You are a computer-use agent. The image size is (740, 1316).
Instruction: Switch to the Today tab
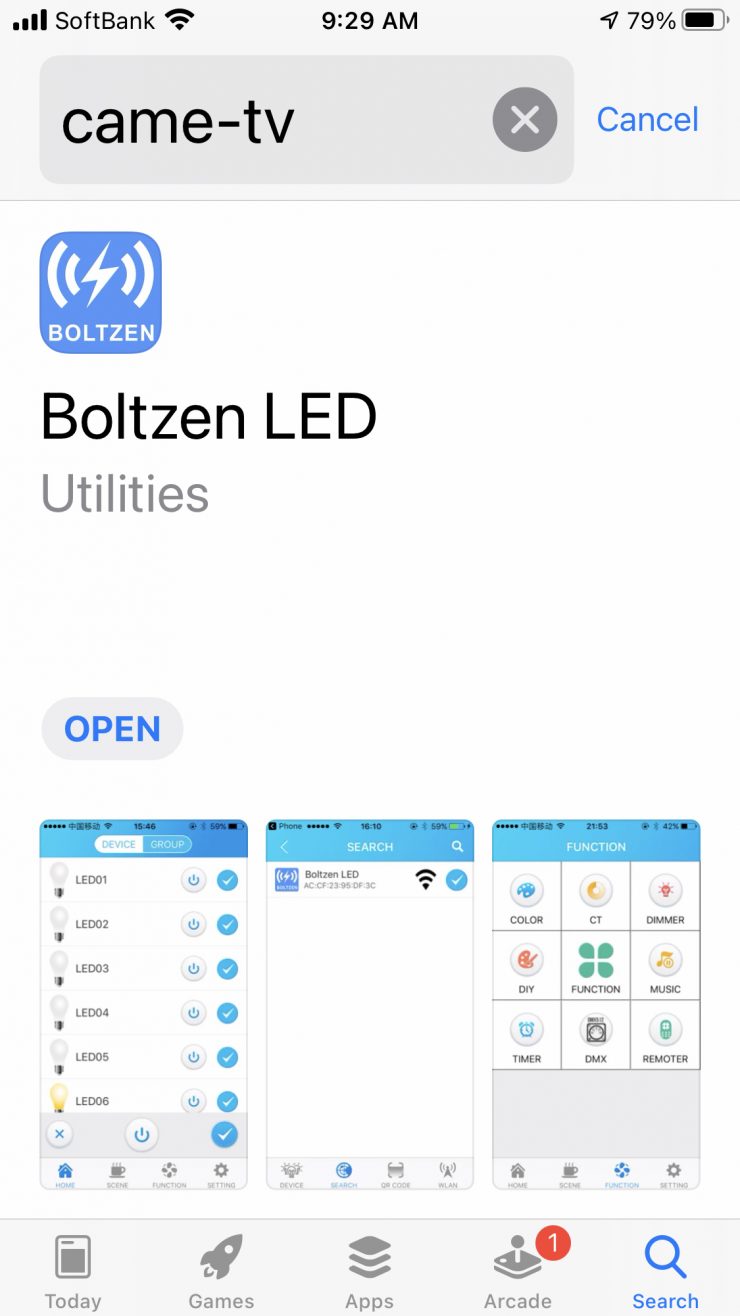73,1270
